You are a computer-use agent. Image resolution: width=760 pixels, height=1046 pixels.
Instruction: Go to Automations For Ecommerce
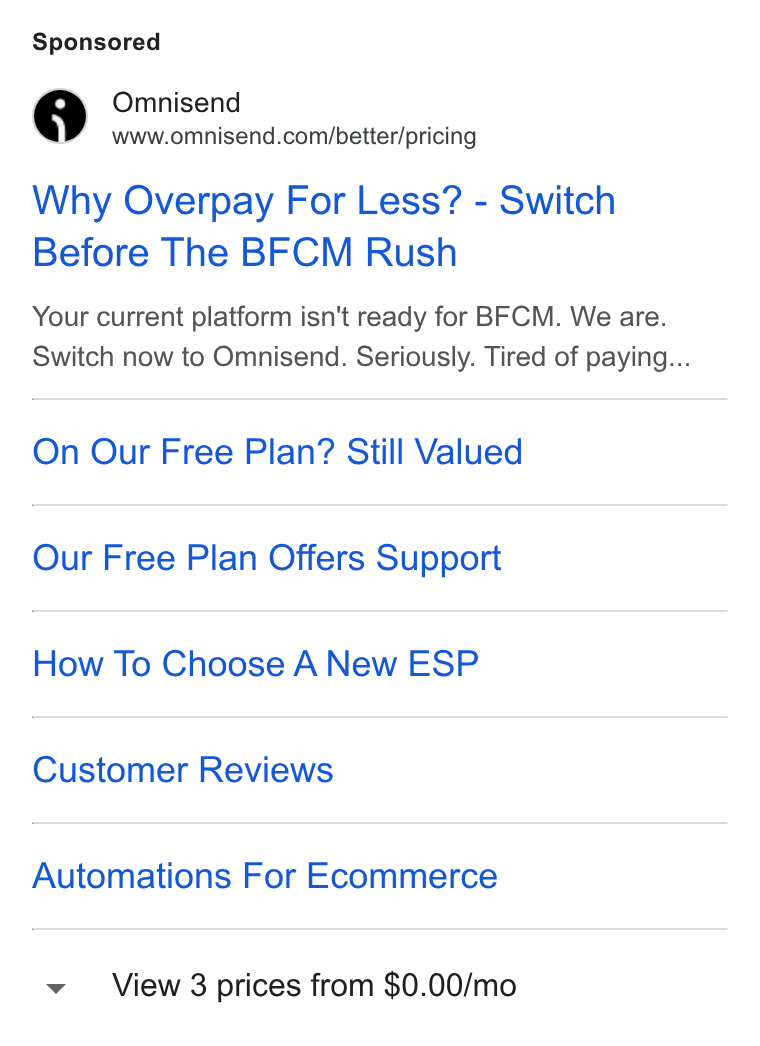[x=264, y=876]
